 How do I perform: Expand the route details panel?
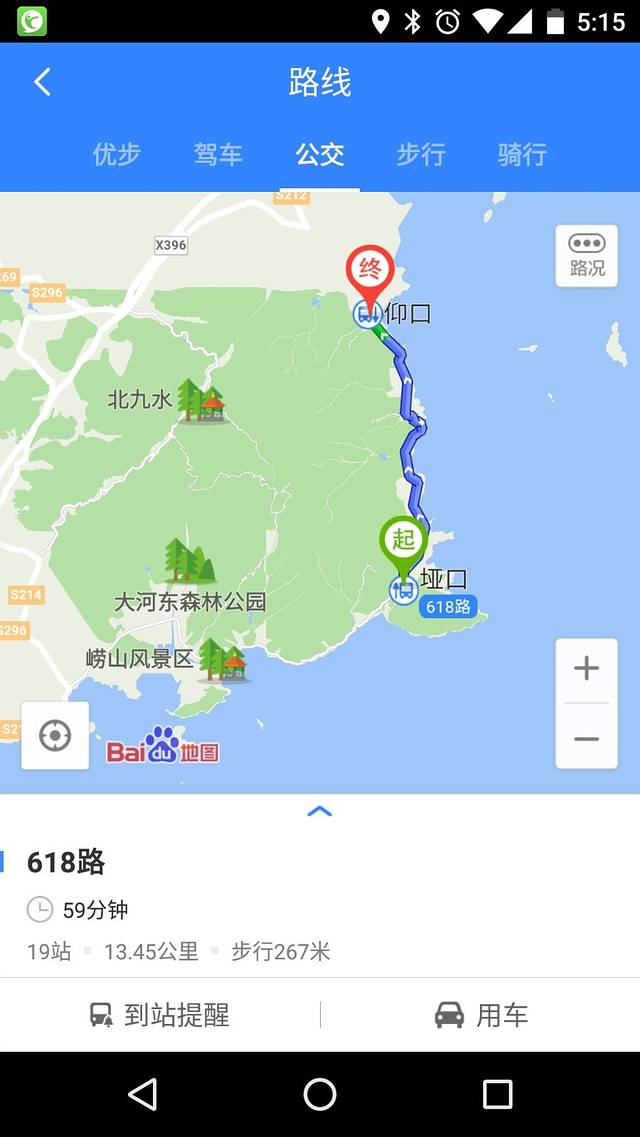point(319,811)
